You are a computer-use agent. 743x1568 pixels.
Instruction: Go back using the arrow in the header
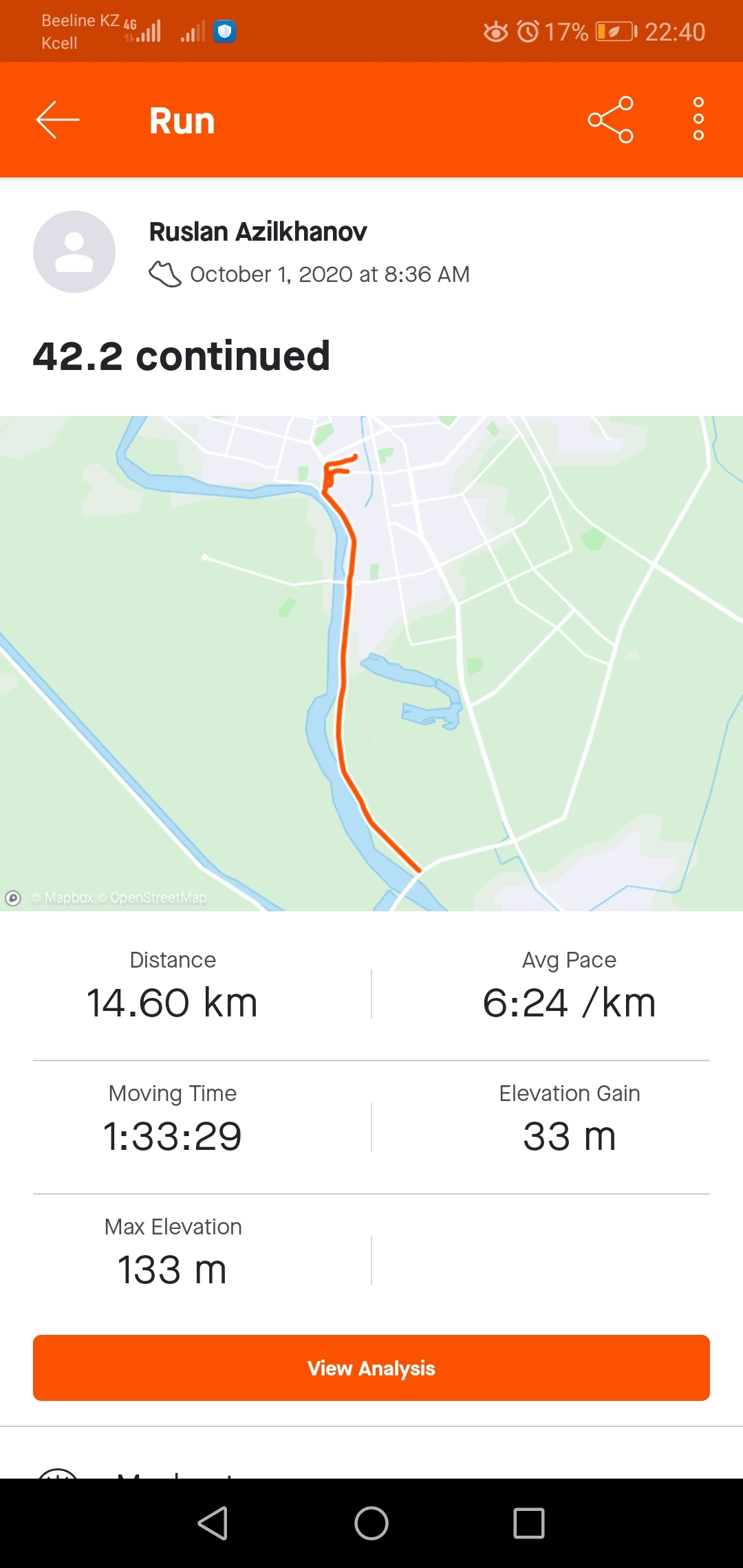pos(58,120)
